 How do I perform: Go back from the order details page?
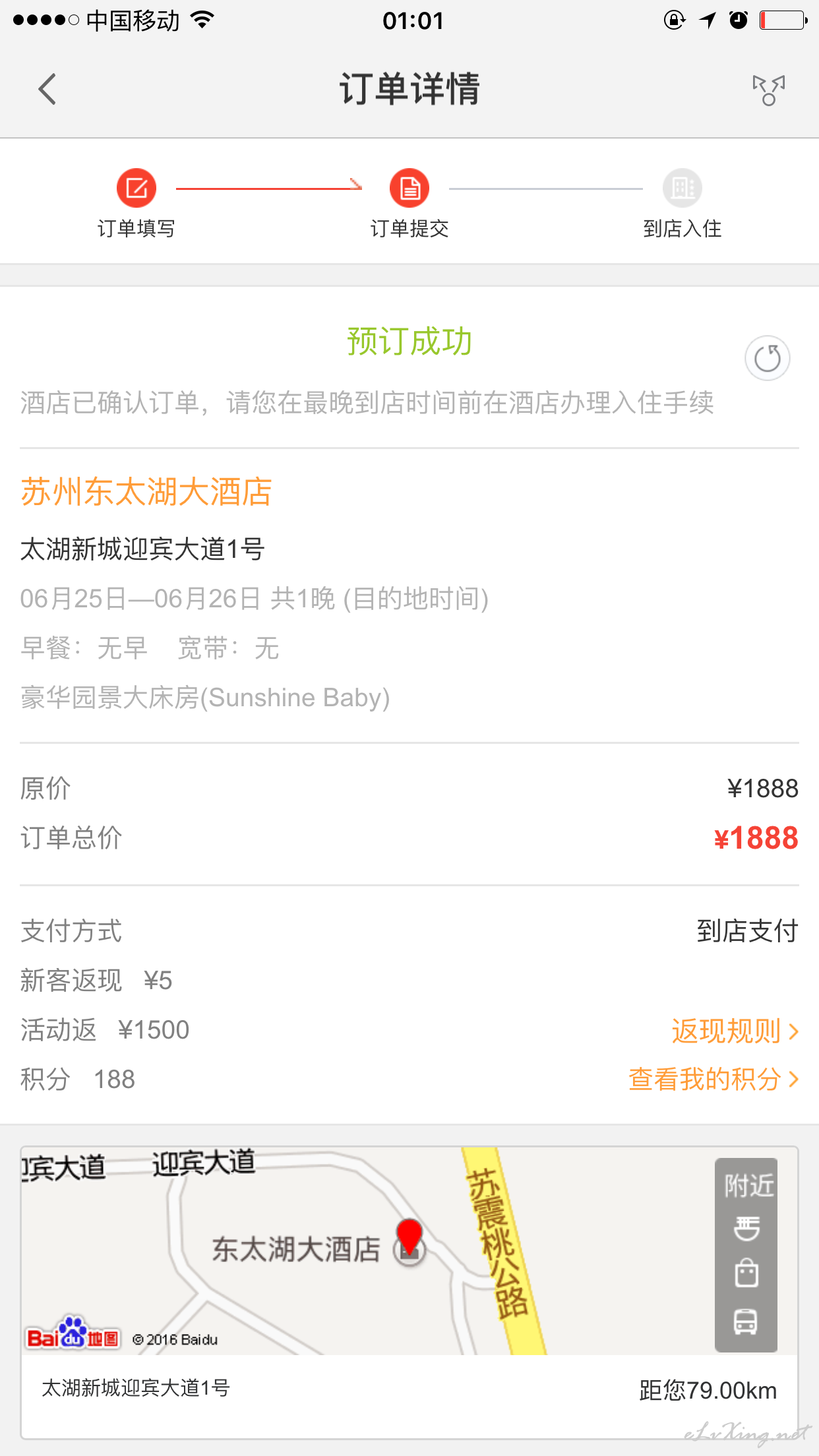(x=47, y=89)
